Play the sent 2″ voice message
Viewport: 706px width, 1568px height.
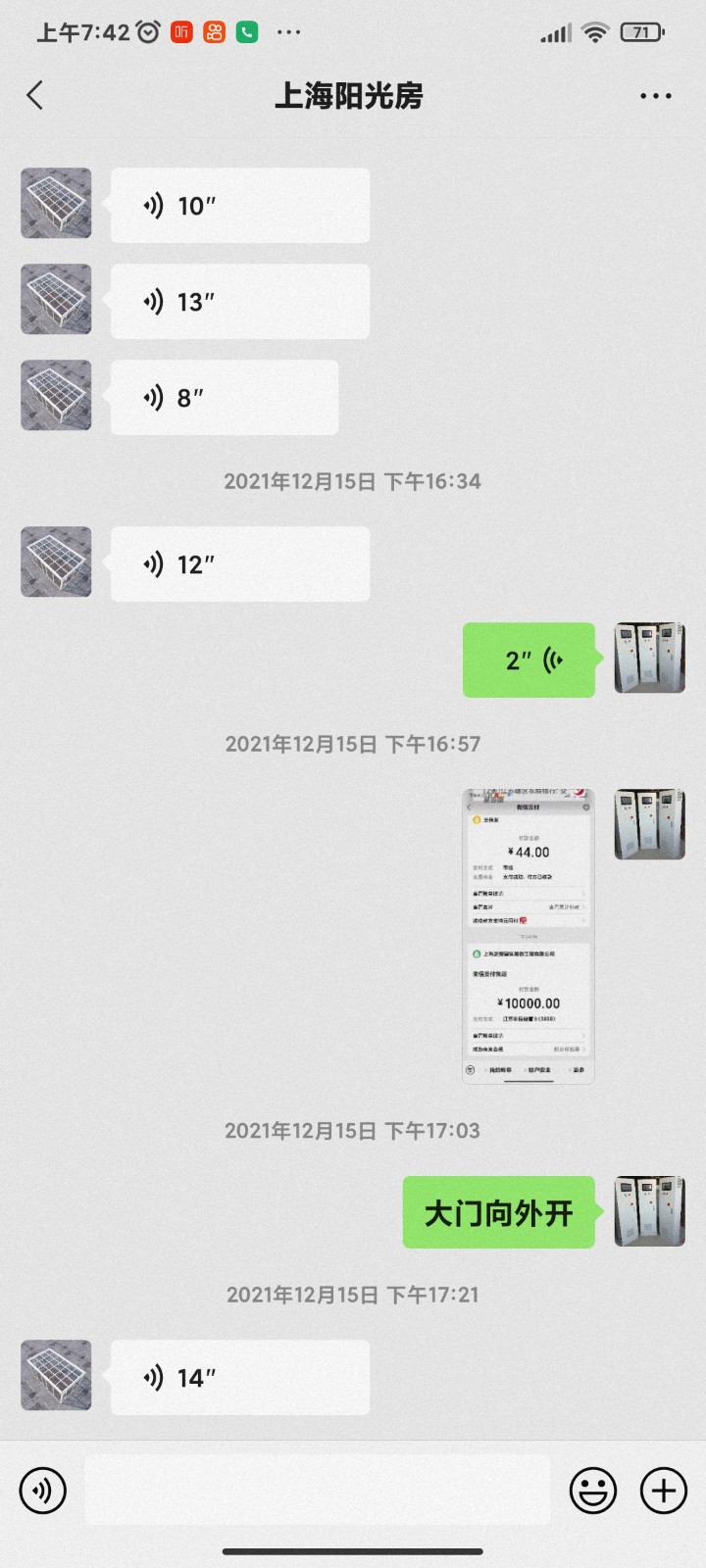coord(529,661)
